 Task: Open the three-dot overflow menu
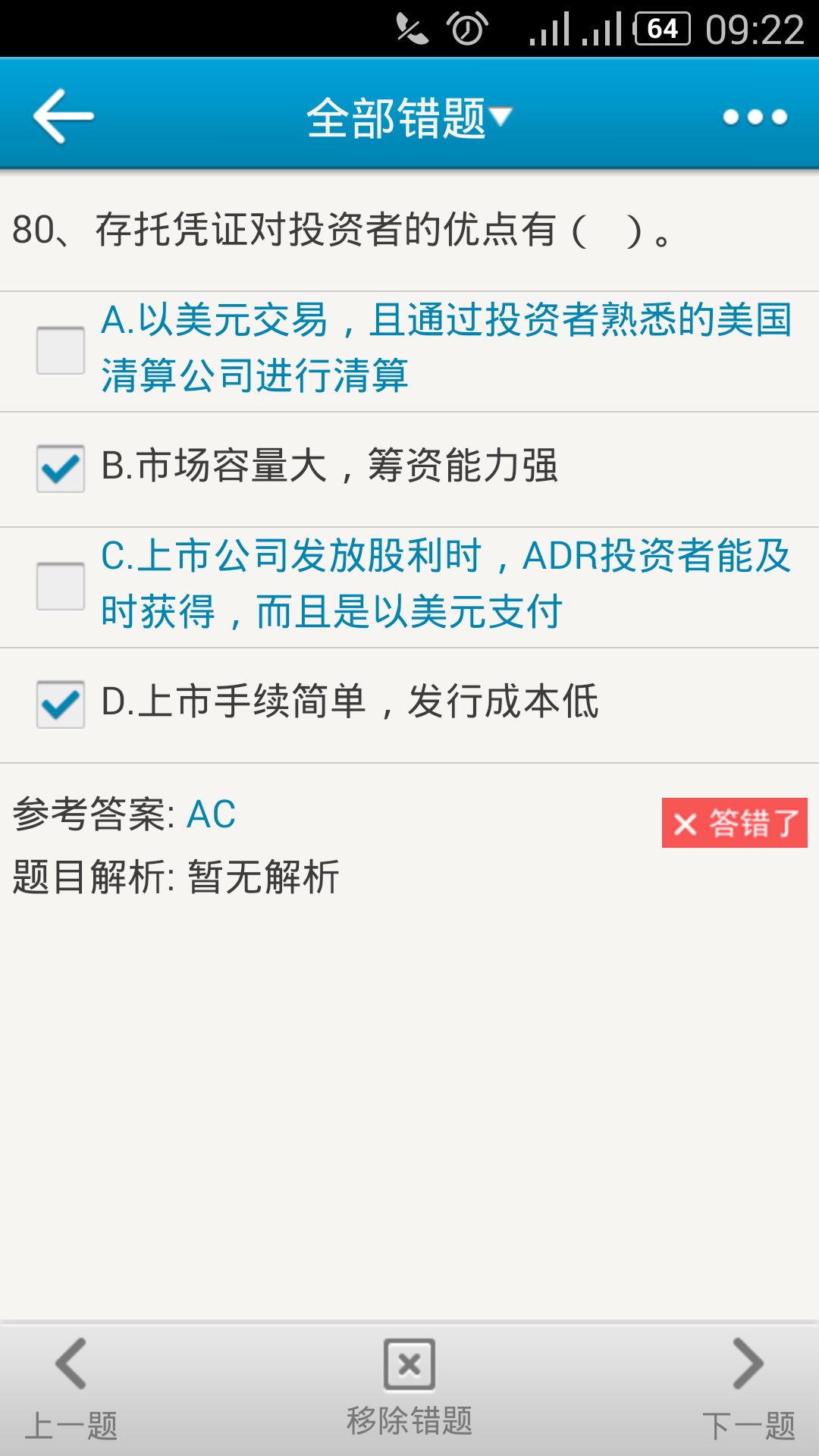tap(755, 117)
